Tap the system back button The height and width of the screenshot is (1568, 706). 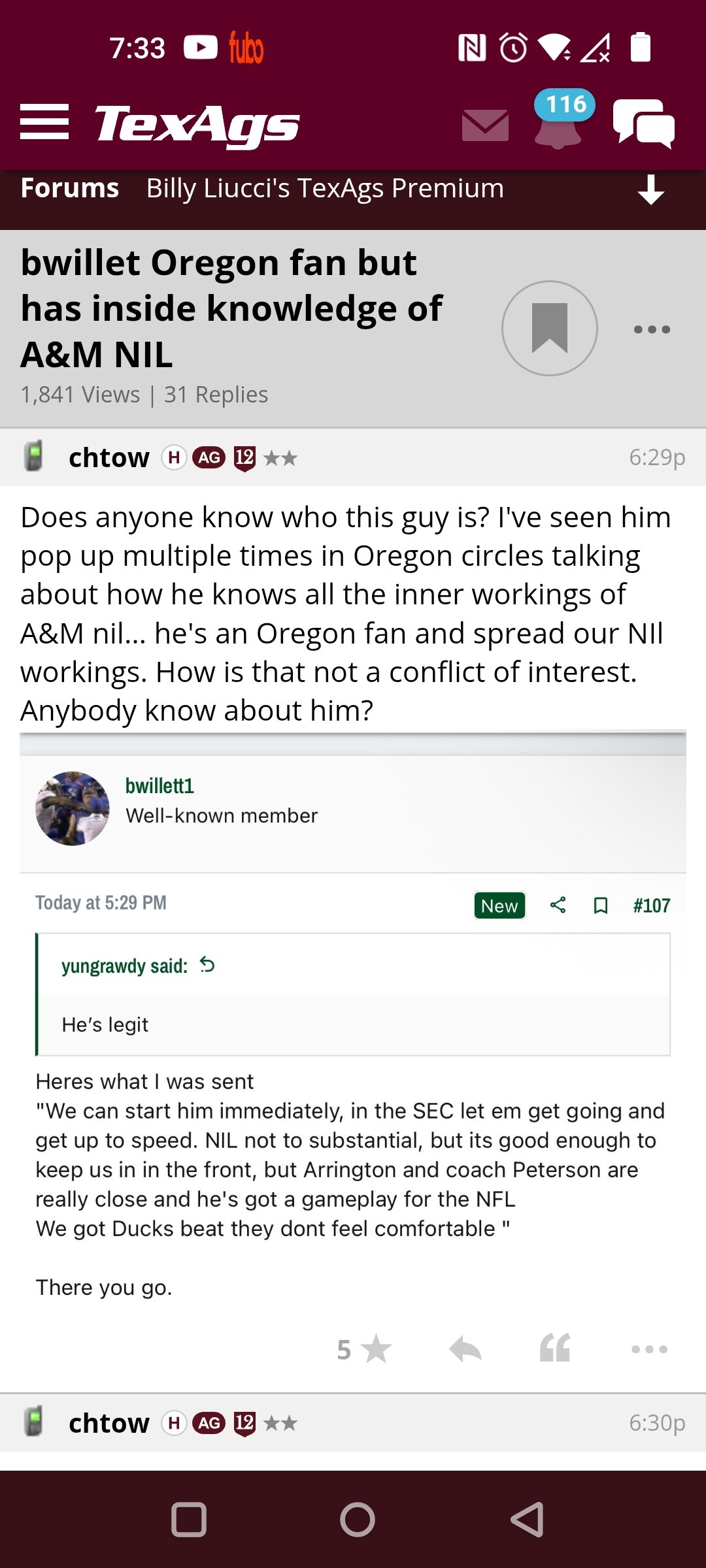[x=527, y=1519]
